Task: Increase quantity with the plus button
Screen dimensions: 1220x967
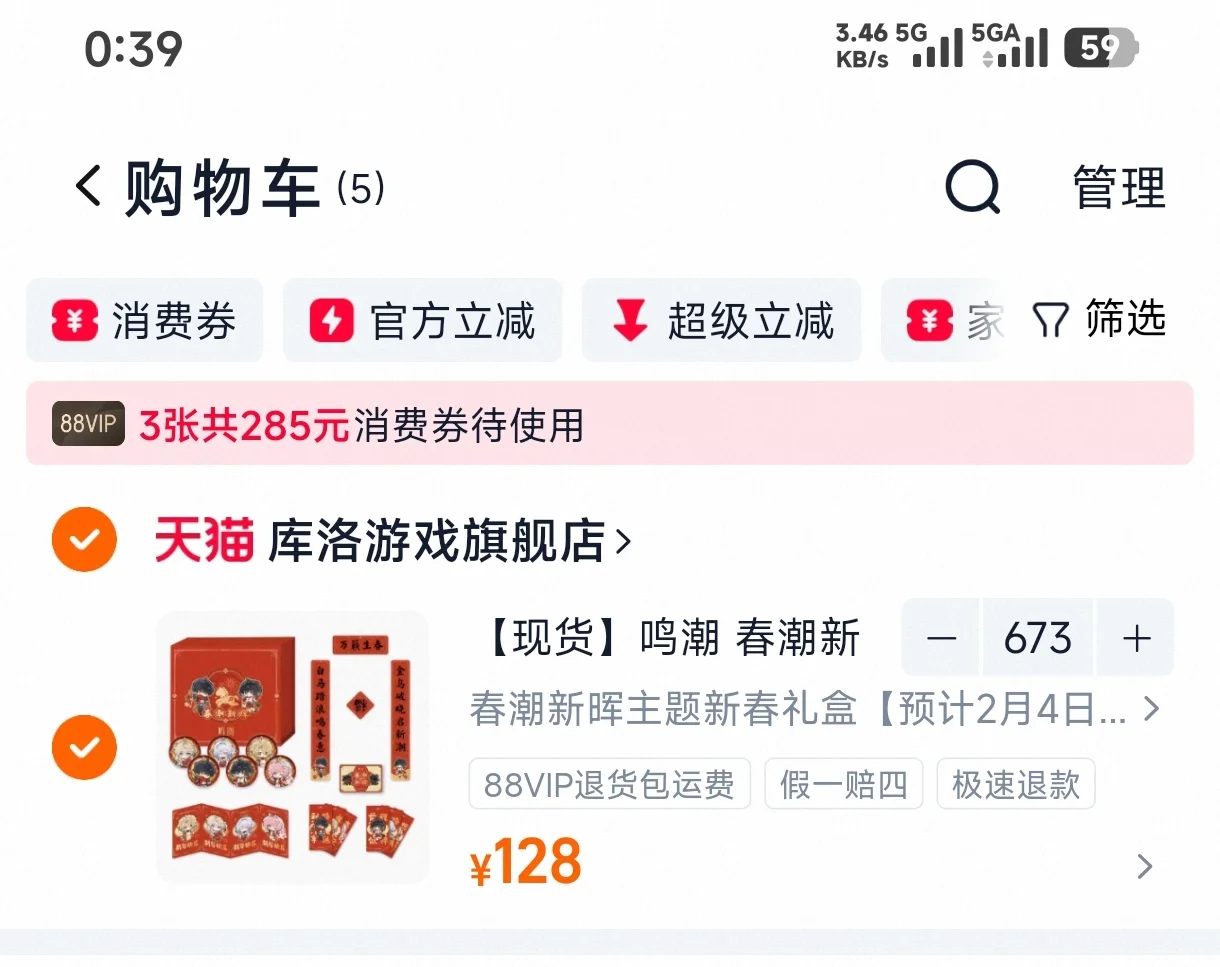Action: coord(1136,638)
